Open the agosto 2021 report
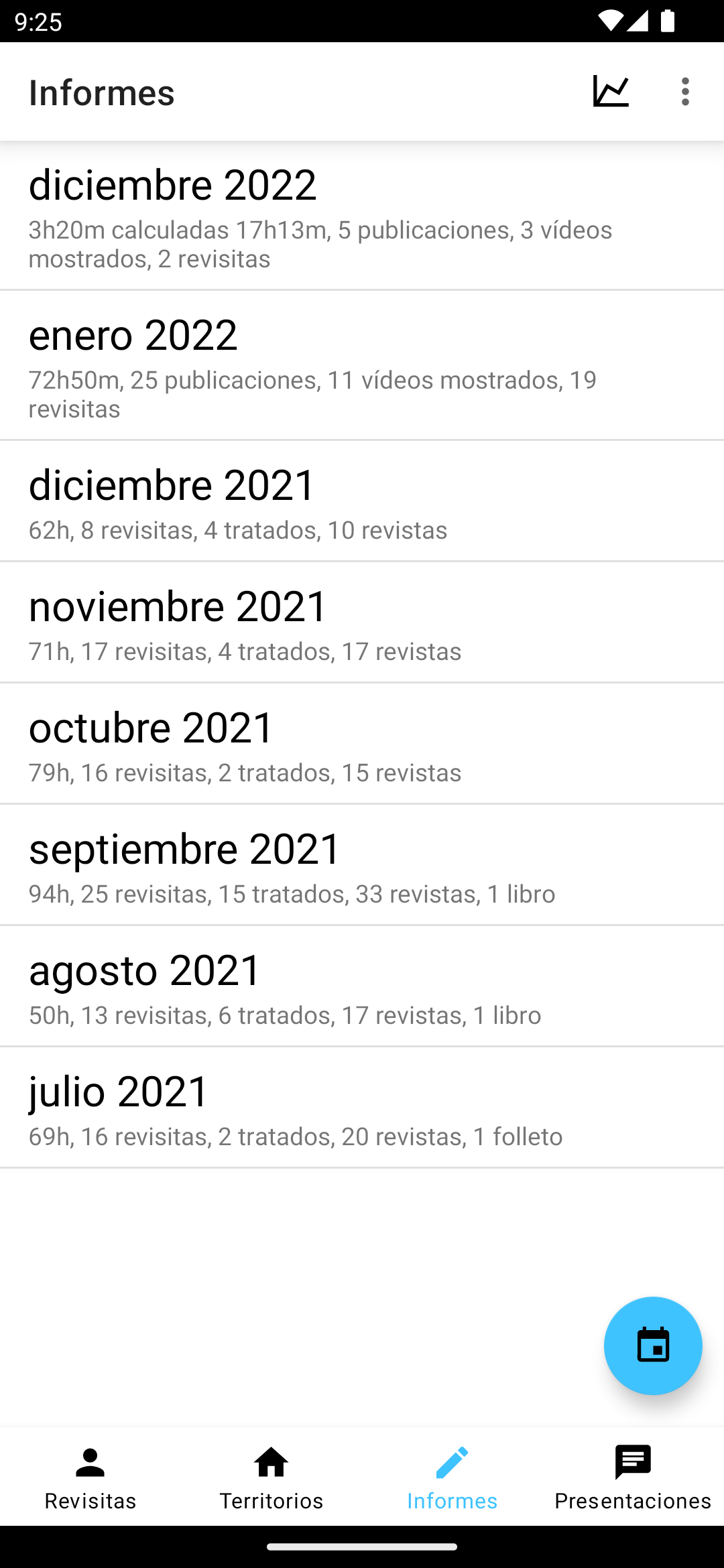The height and width of the screenshot is (1568, 724). [x=362, y=986]
